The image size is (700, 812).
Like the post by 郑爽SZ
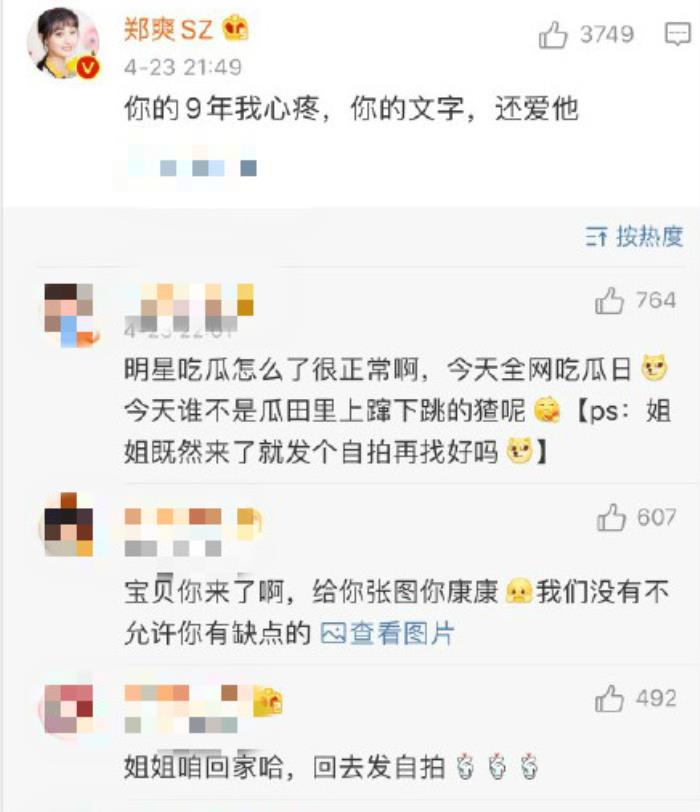click(553, 35)
